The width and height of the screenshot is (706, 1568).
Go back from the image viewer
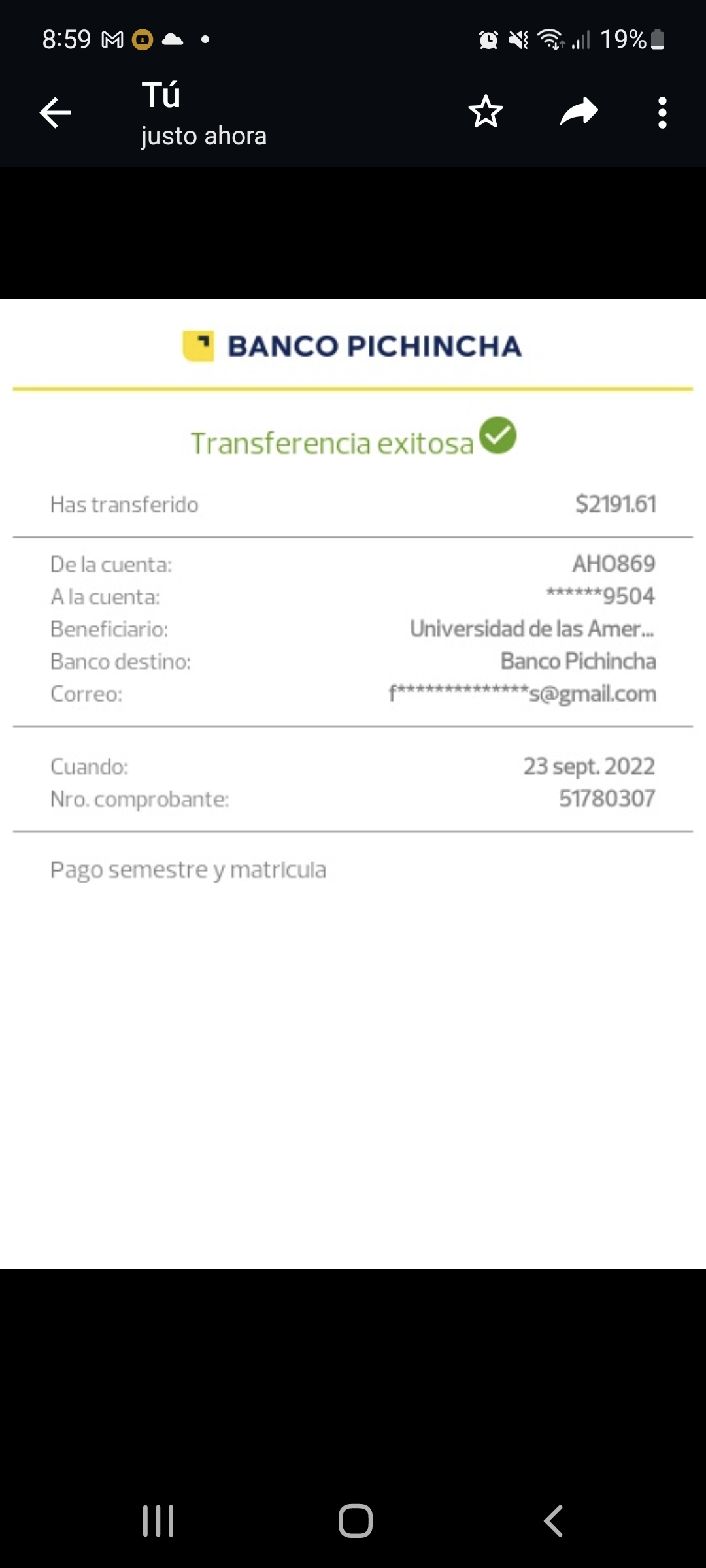point(56,113)
